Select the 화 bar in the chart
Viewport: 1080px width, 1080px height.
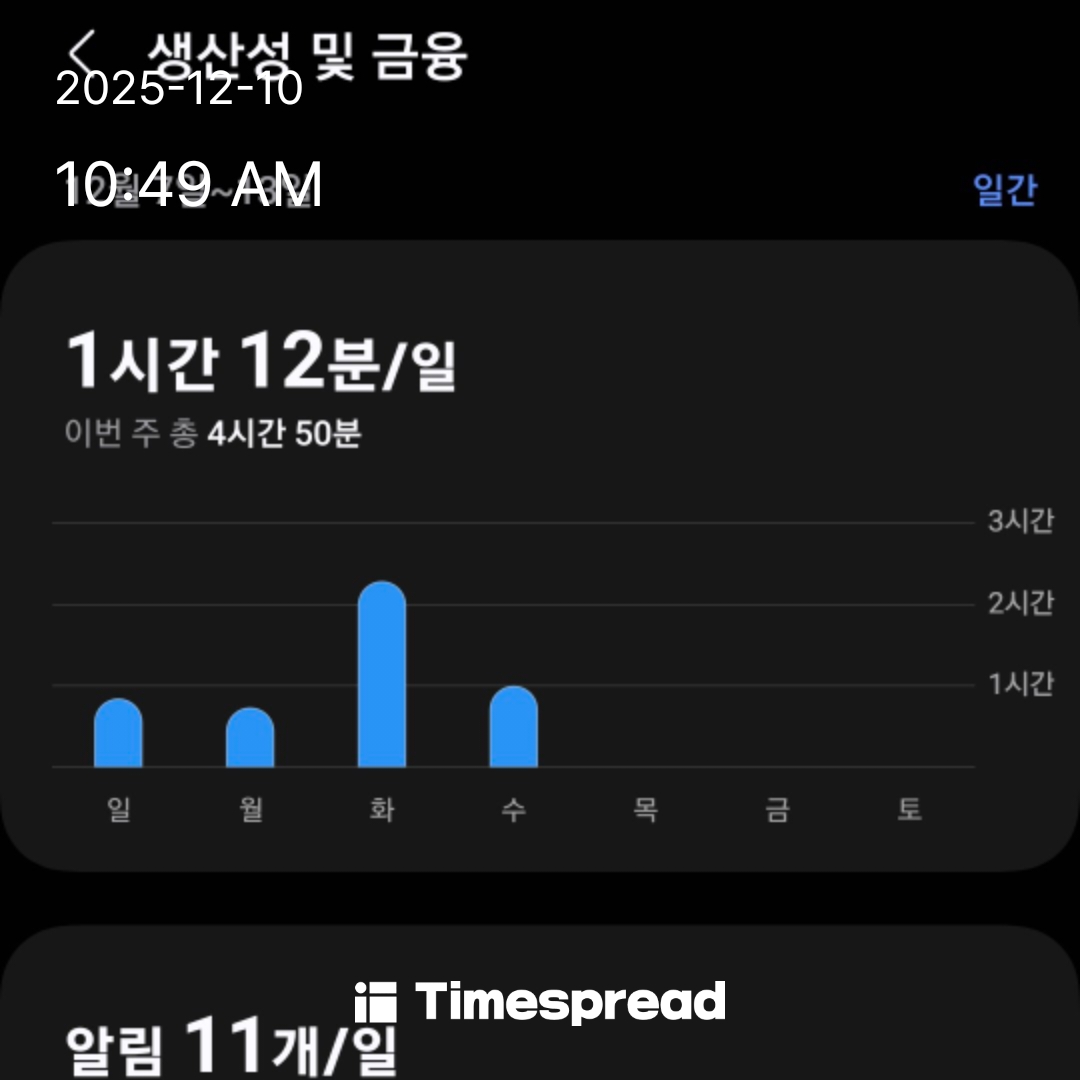382,675
